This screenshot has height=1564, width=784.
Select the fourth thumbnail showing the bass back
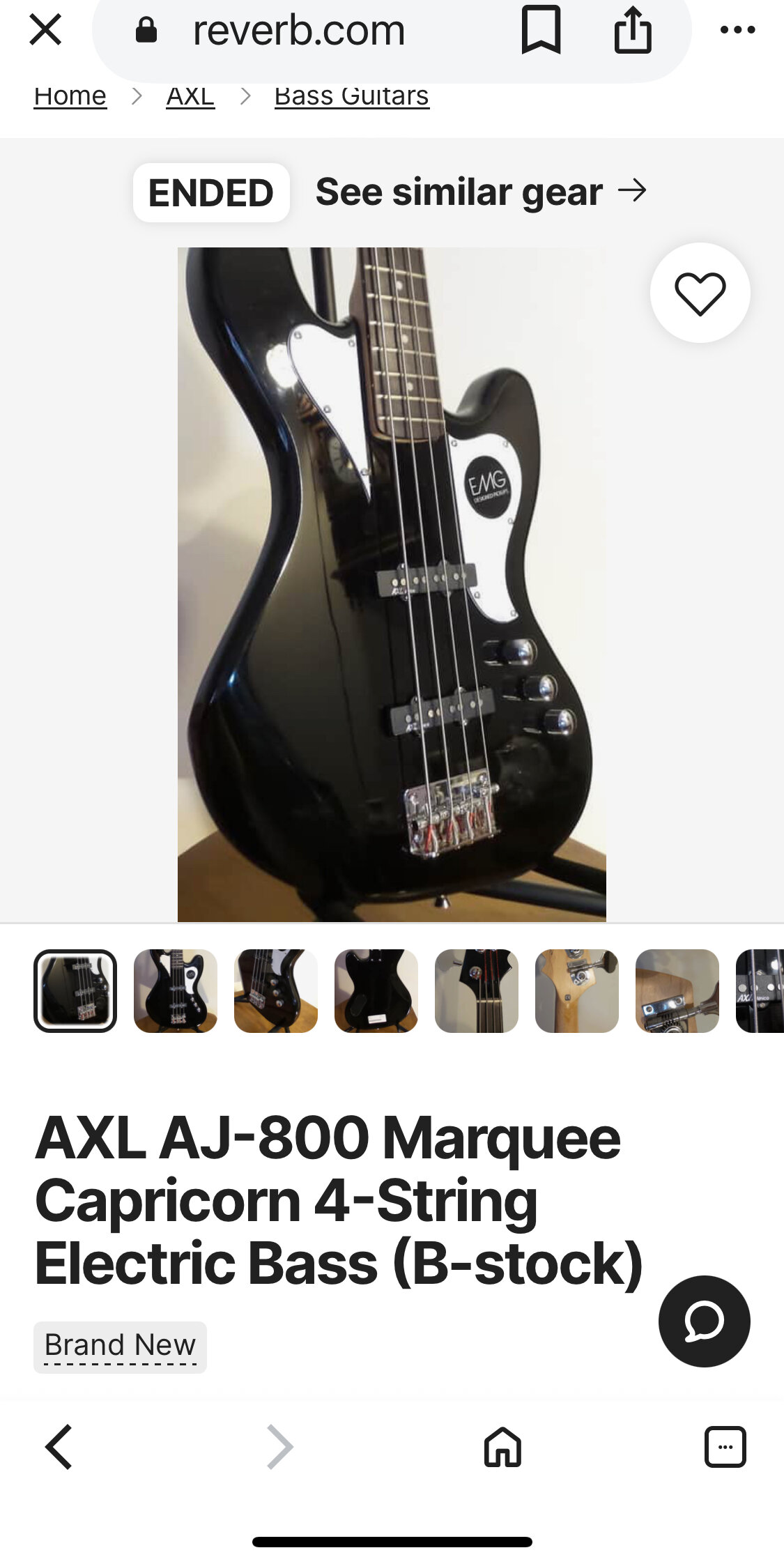click(376, 990)
